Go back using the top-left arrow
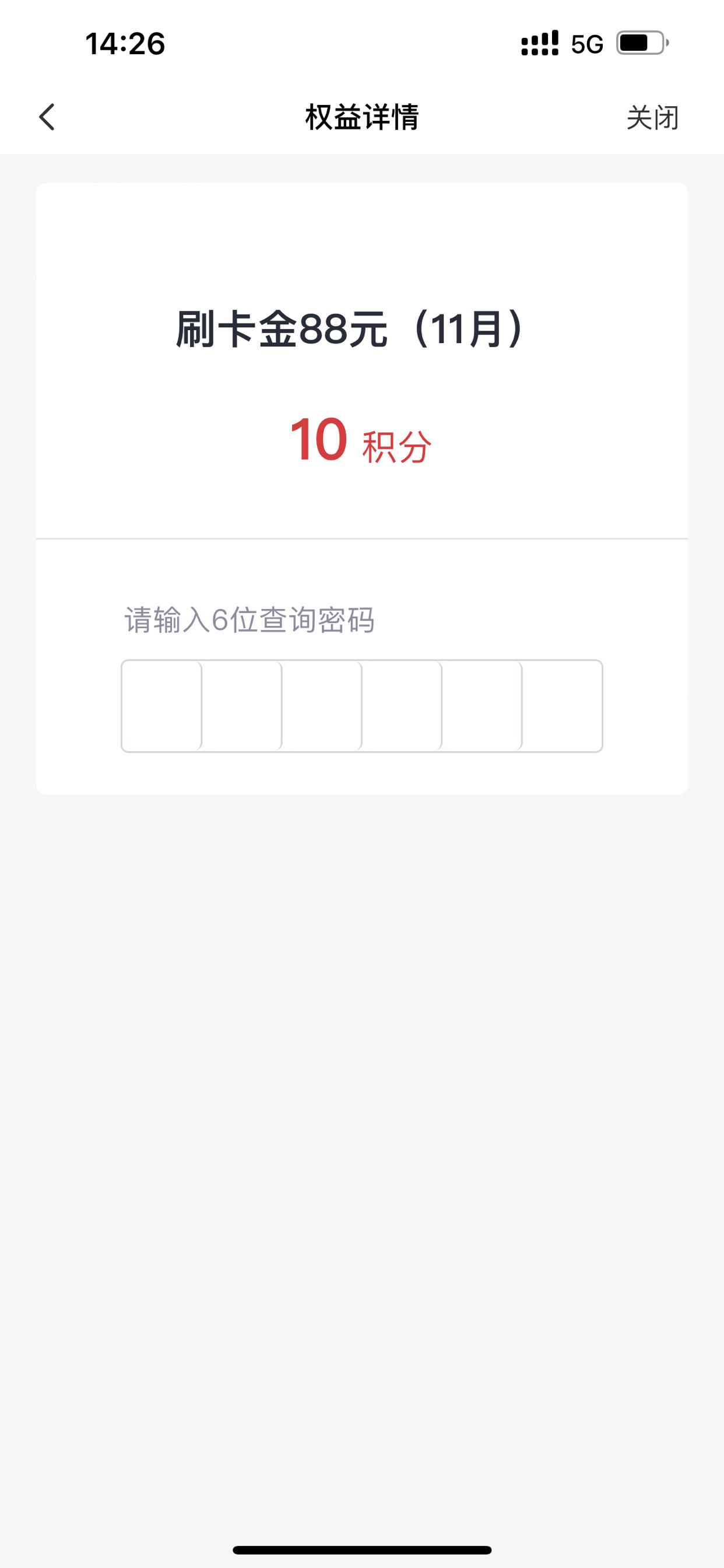 click(47, 117)
